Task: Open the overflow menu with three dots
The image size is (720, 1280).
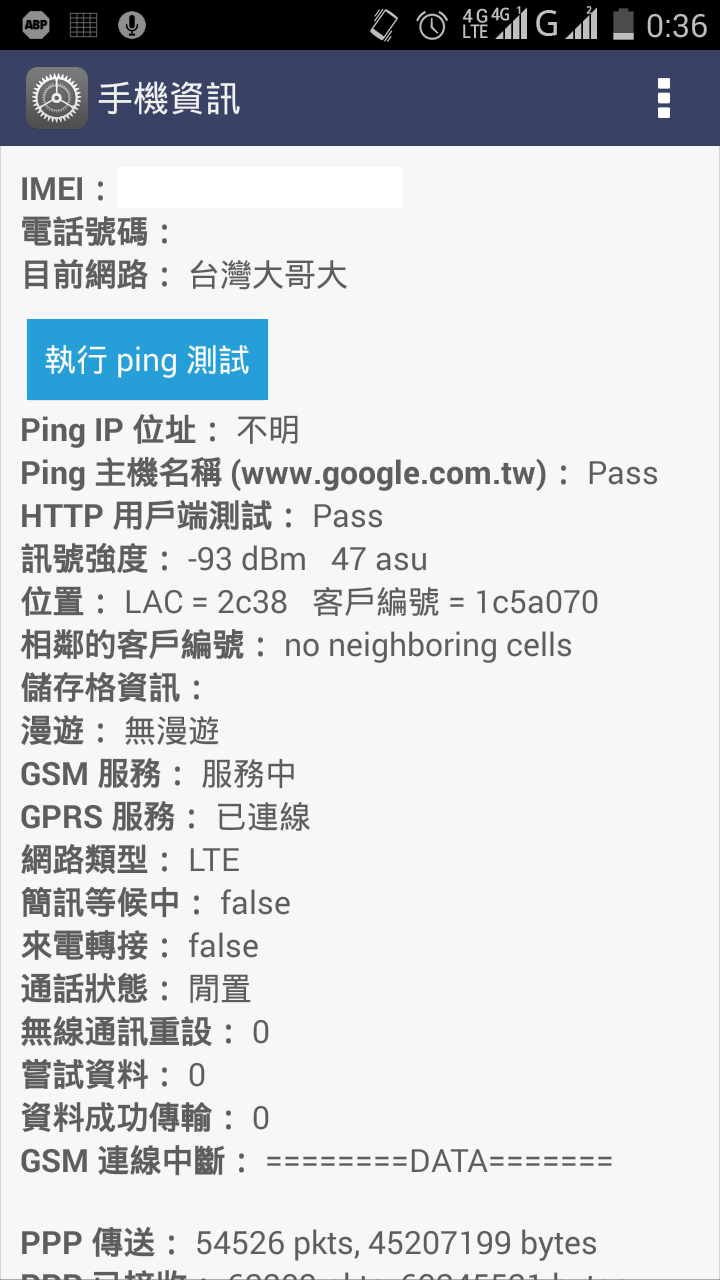Action: pyautogui.click(x=662, y=97)
